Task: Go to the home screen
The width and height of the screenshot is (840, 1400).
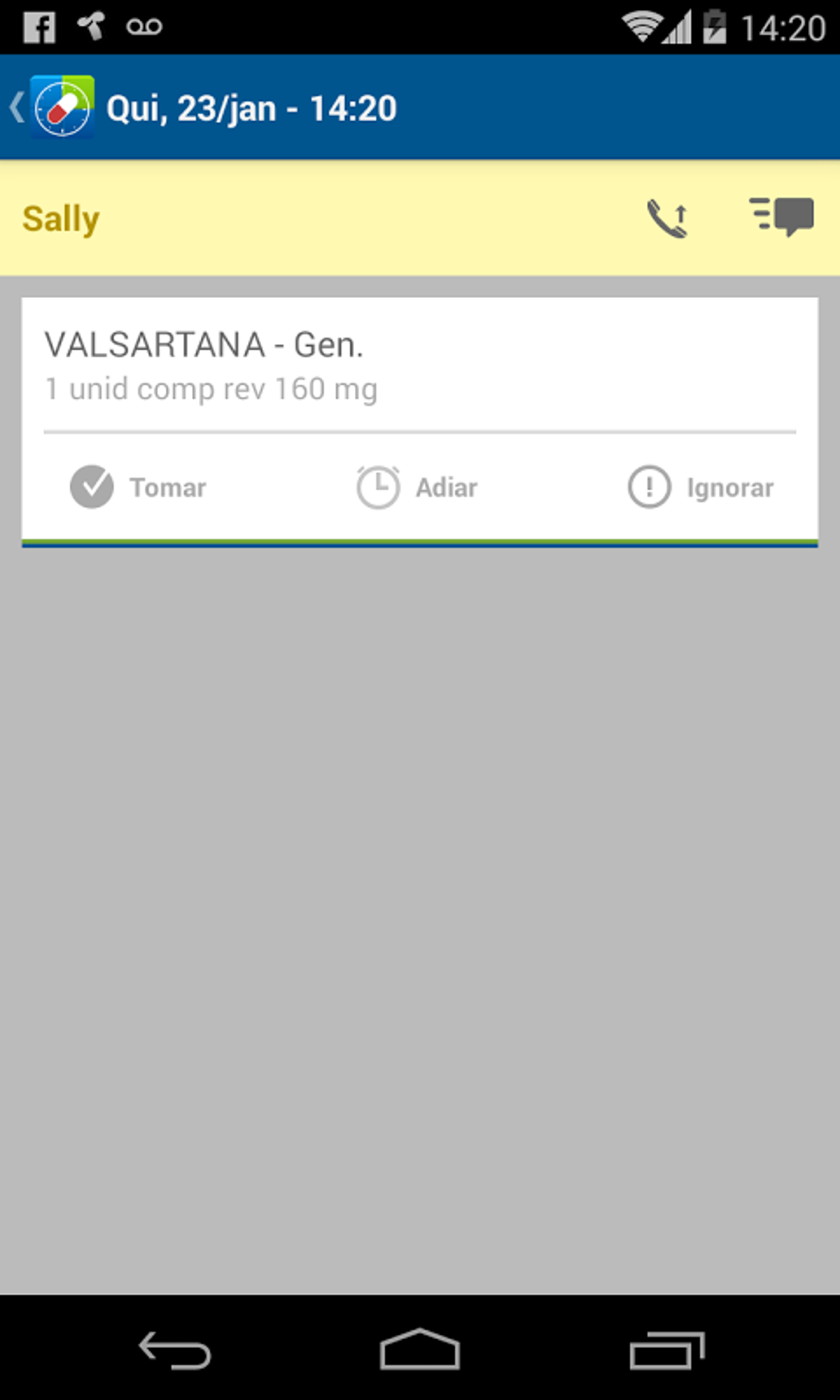Action: click(419, 1350)
